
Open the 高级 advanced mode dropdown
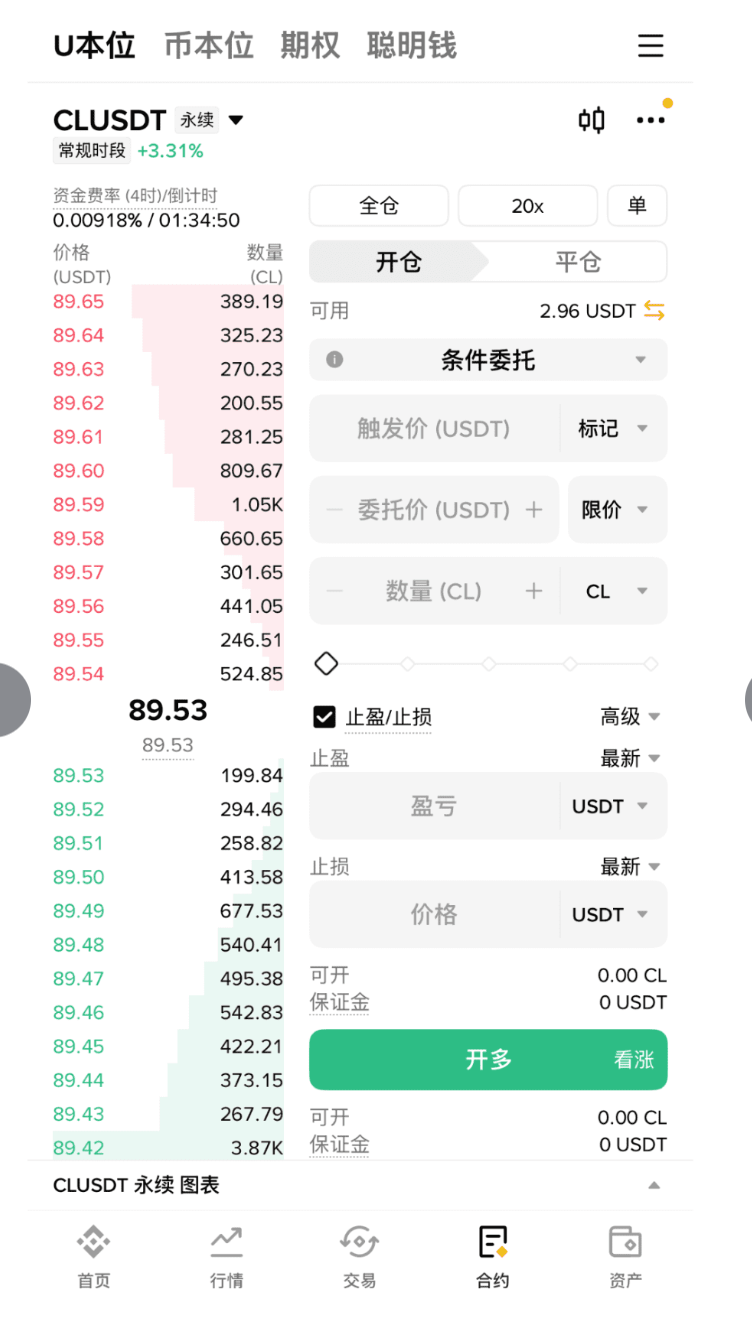pos(630,716)
